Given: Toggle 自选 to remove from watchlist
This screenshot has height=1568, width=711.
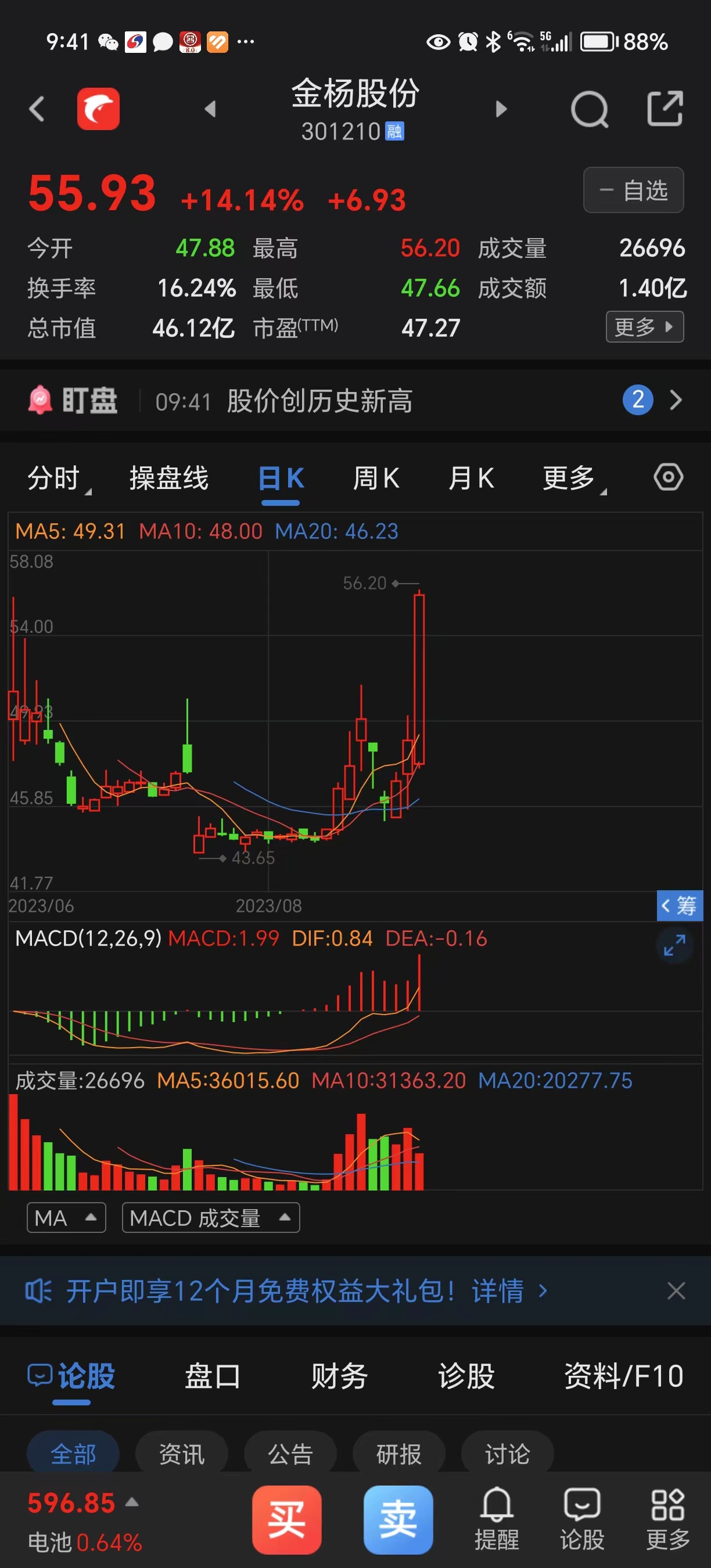Looking at the screenshot, I should pos(633,190).
